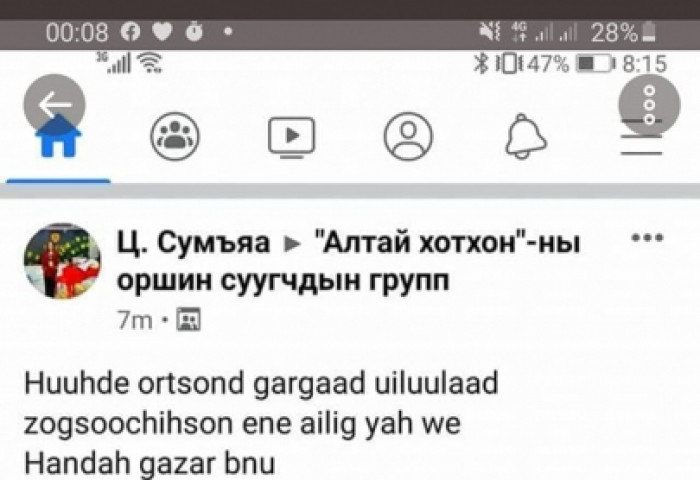Image resolution: width=700 pixels, height=480 pixels.
Task: Open the Groups tab
Action: pyautogui.click(x=175, y=137)
